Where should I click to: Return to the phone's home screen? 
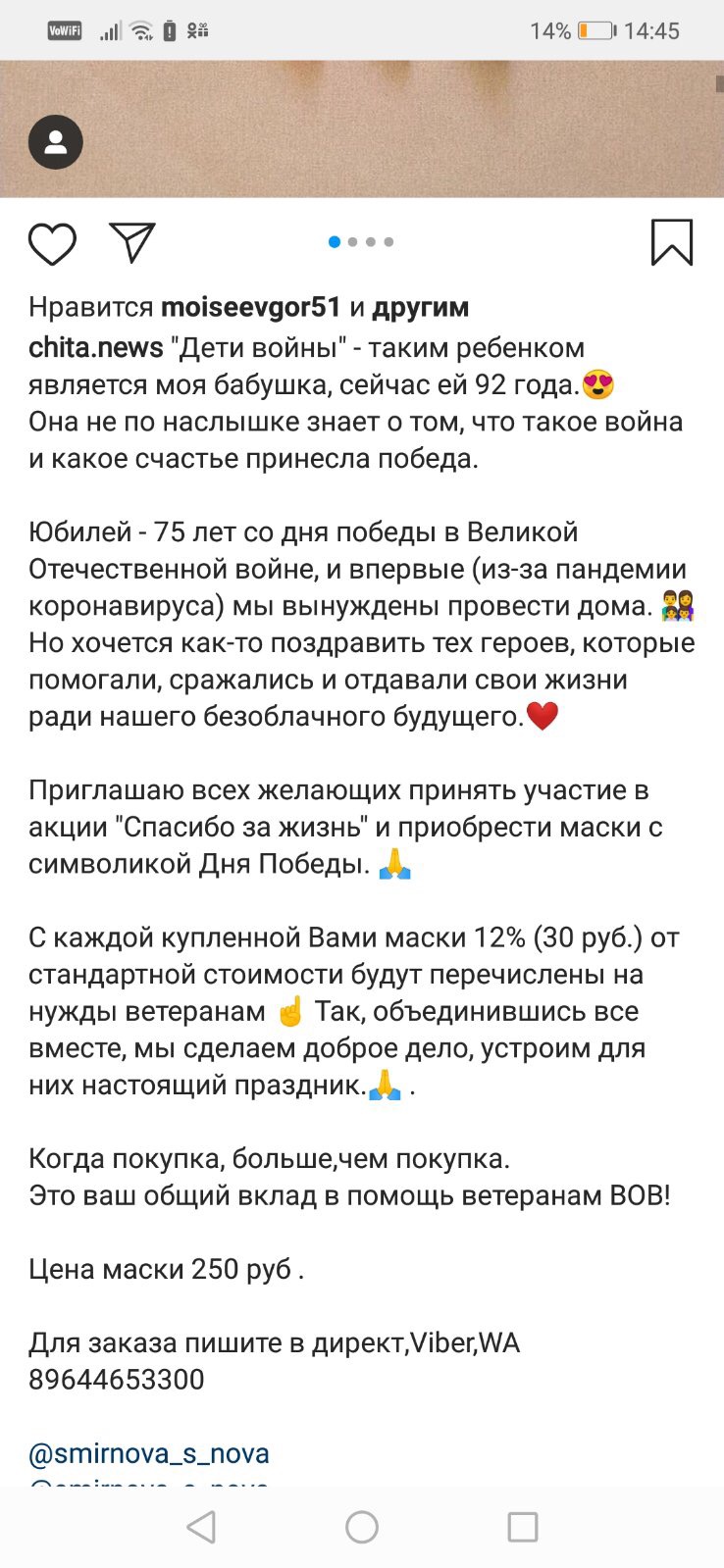(362, 1527)
